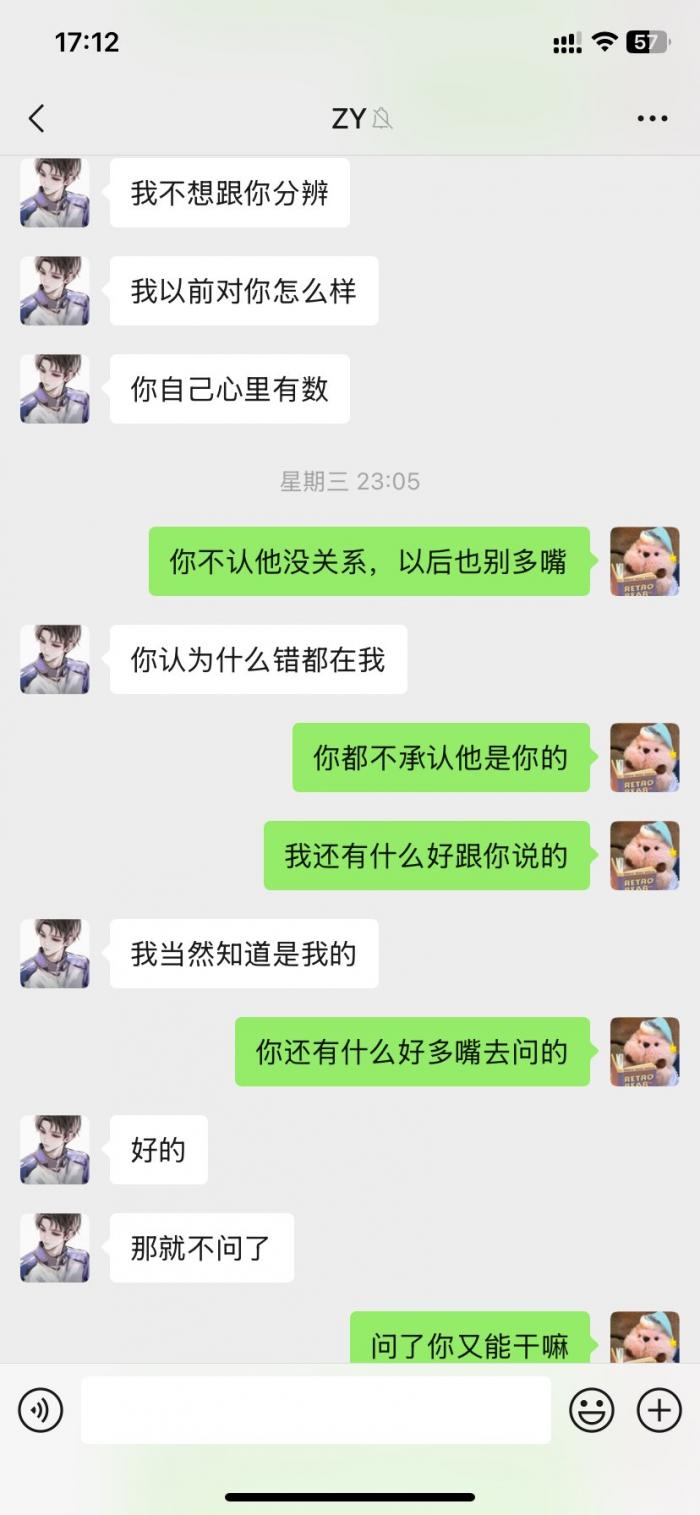Viewport: 700px width, 1515px height.
Task: Tap your avatar beside 你不认他没关系，以后也别多嘴
Action: pyautogui.click(x=644, y=561)
